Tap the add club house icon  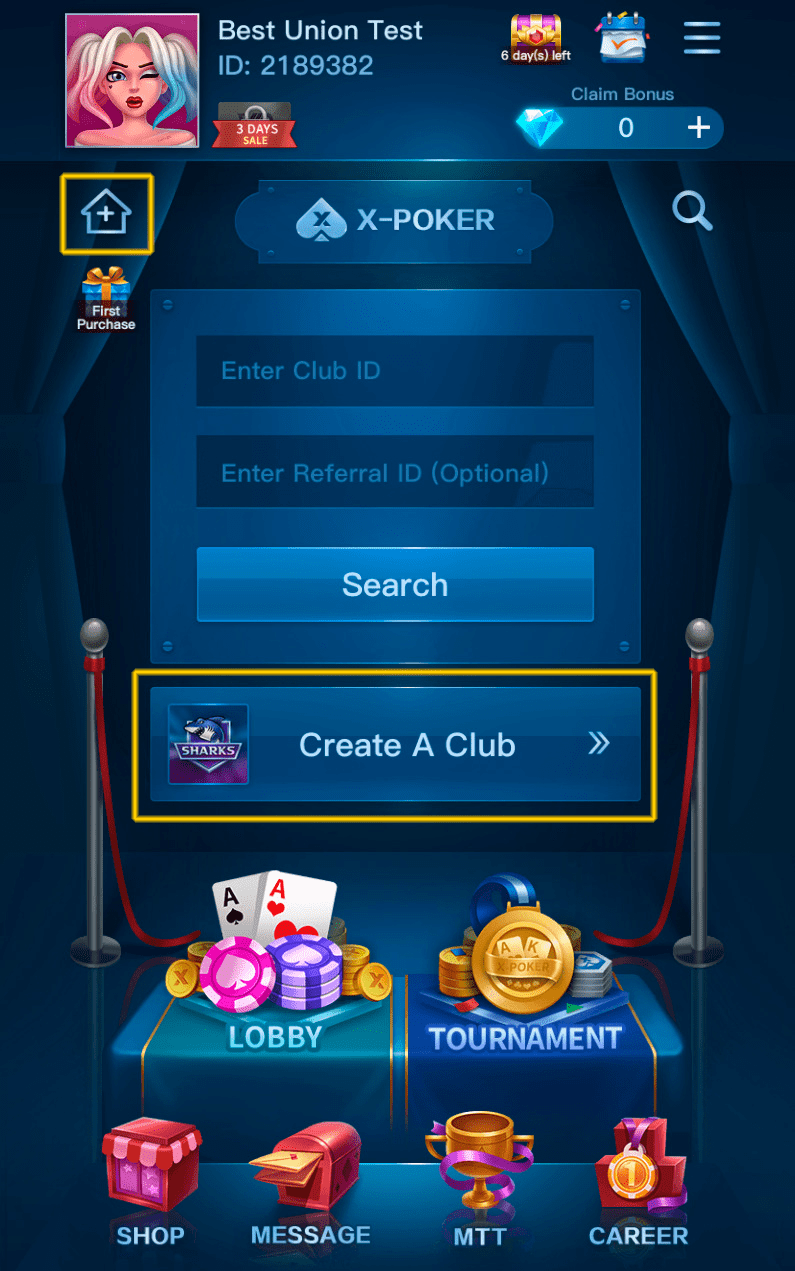click(106, 213)
